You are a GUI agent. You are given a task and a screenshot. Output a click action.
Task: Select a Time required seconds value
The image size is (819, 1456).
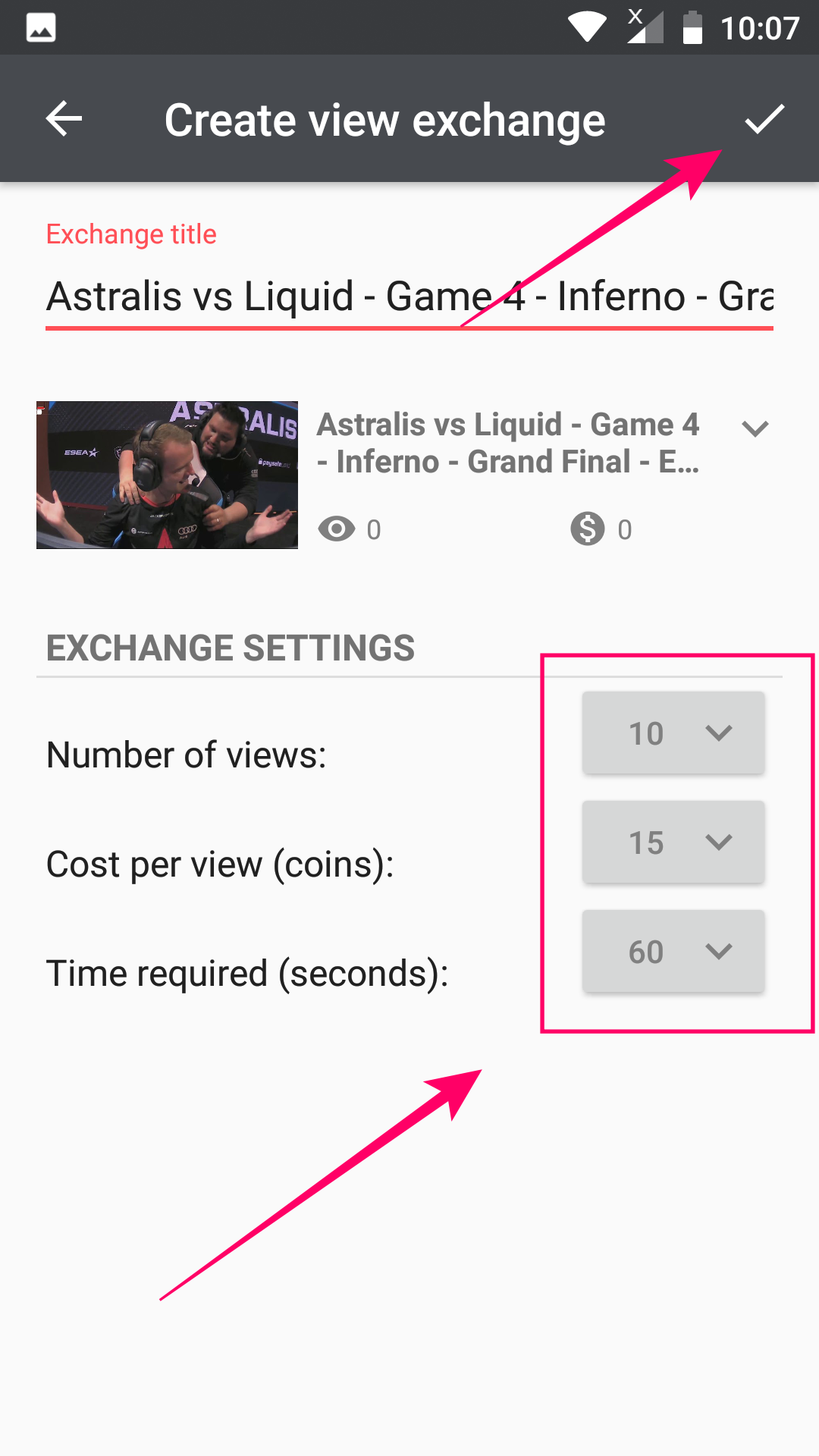(673, 952)
